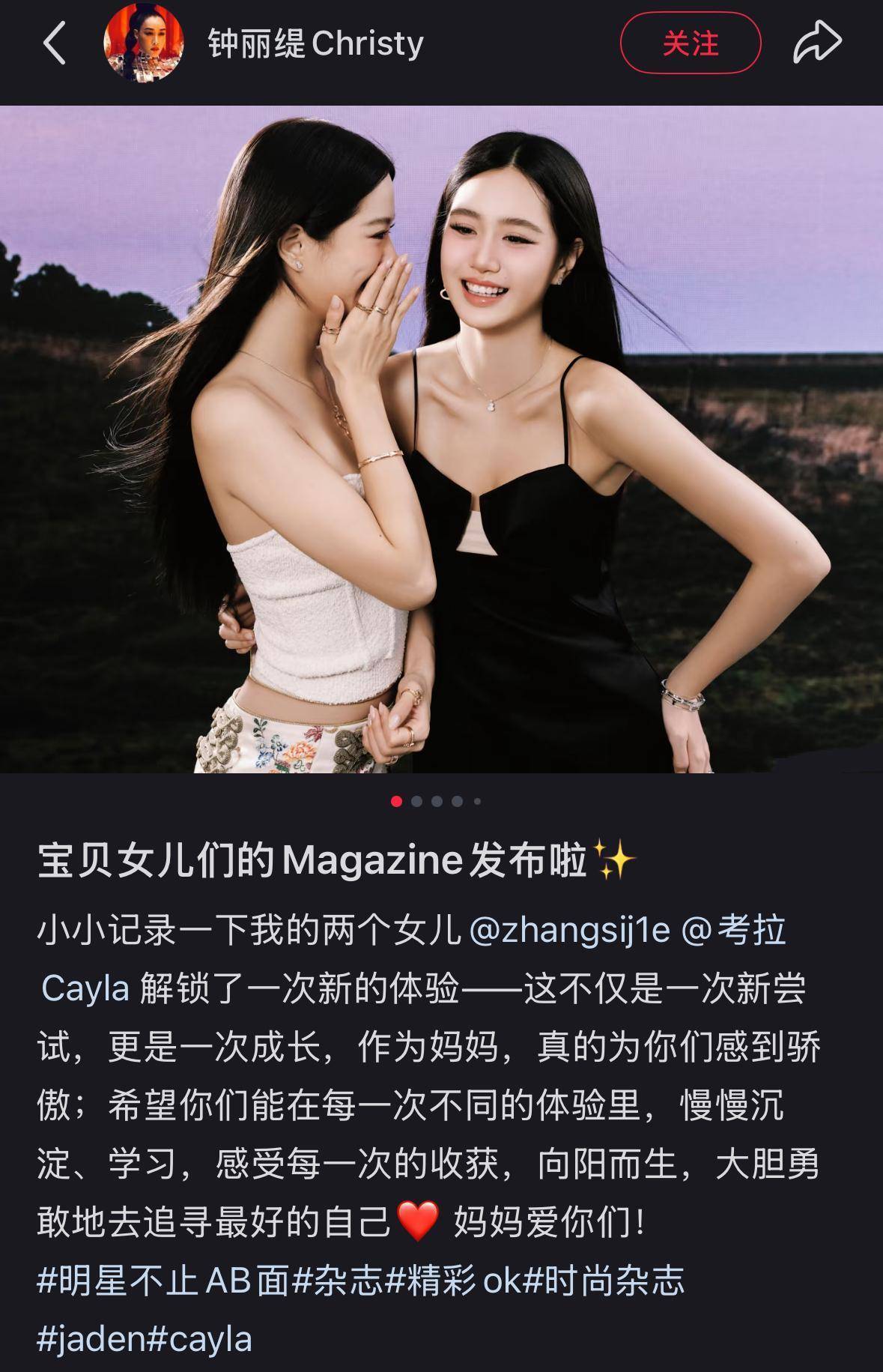Visit the #jaden hashtag page
This screenshot has height=1372, width=883.
pos(90,1339)
